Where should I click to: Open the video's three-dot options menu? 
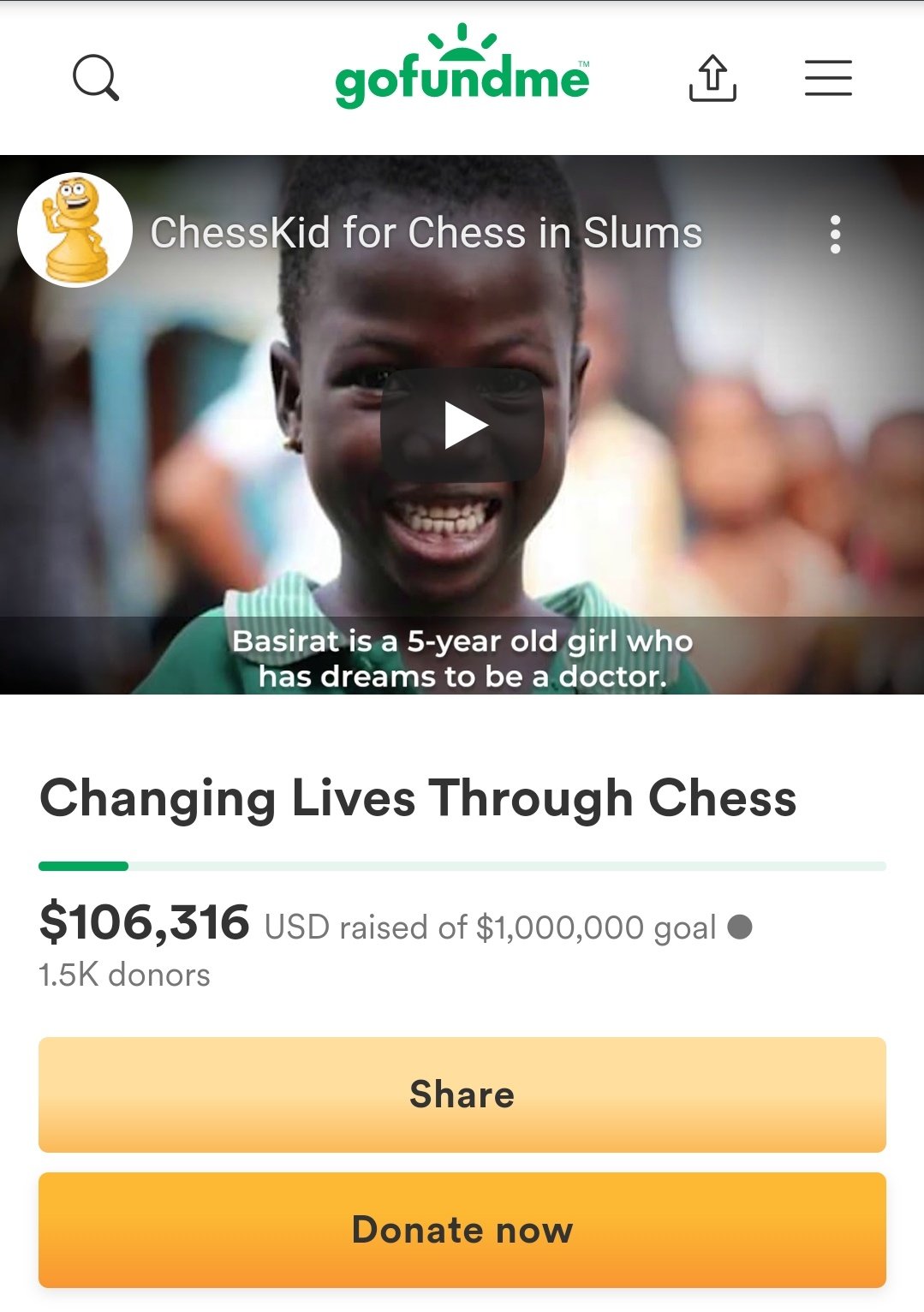835,234
